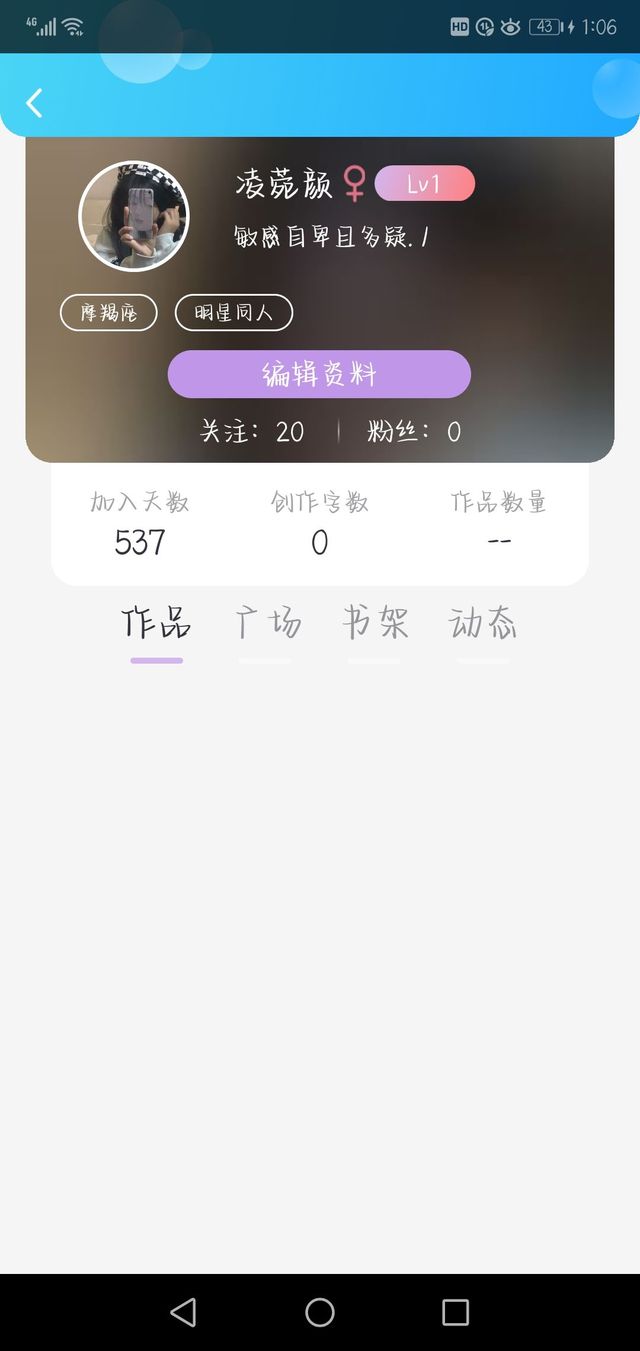Open the 粉丝 followers list
640x1351 pixels.
pos(414,432)
